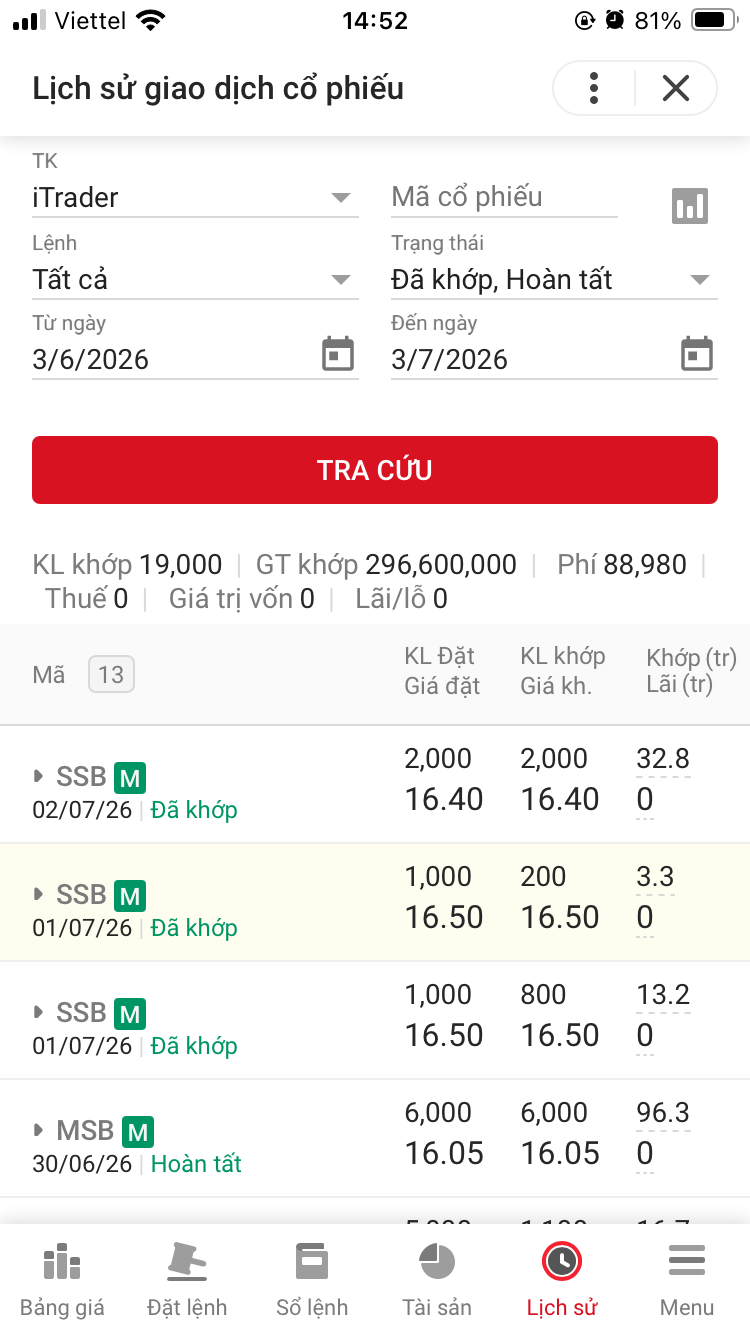The width and height of the screenshot is (750, 1334).
Task: Tap the red TRA CỨU button
Action: [x=375, y=470]
